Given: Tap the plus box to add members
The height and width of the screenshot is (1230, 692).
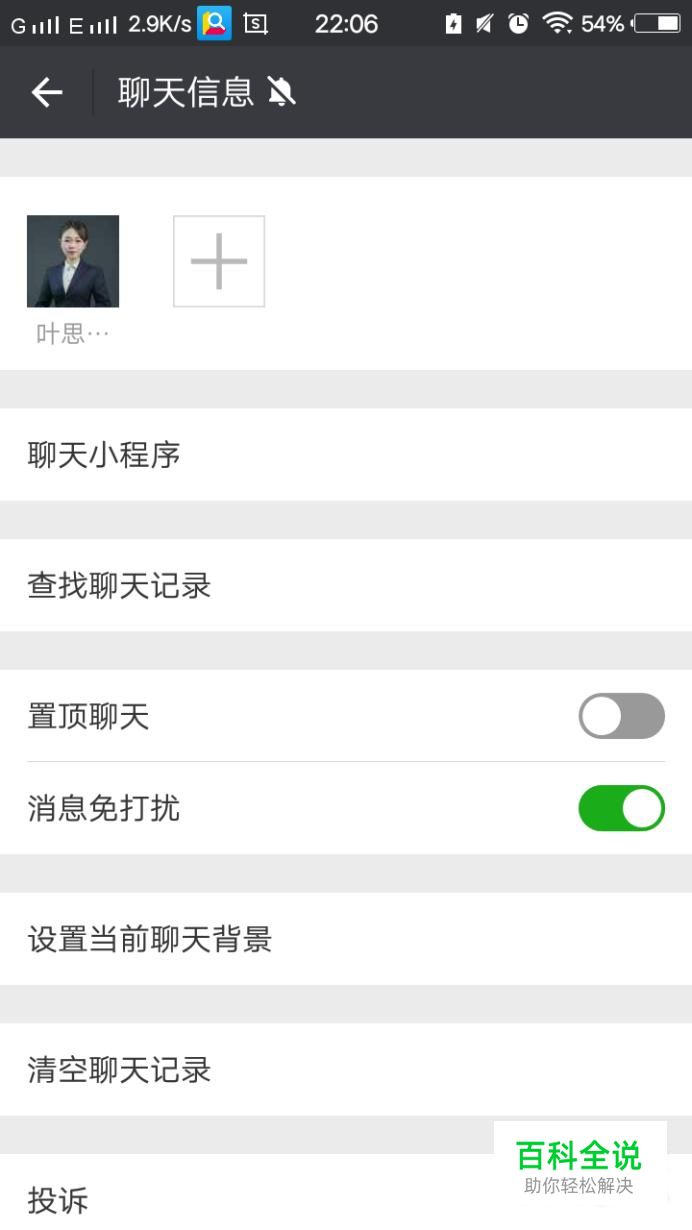Looking at the screenshot, I should (x=219, y=261).
